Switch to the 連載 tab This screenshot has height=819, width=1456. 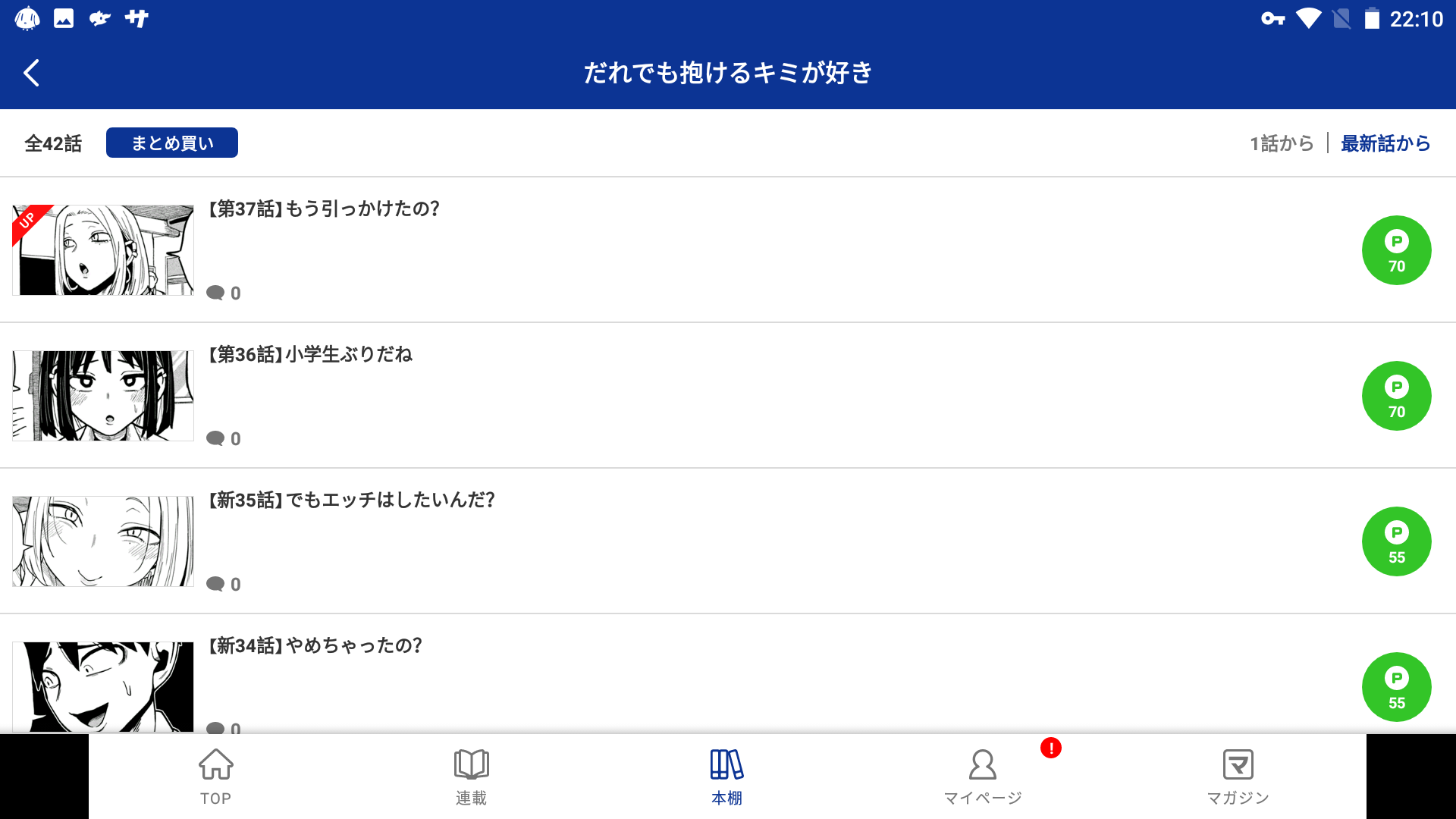pyautogui.click(x=471, y=777)
